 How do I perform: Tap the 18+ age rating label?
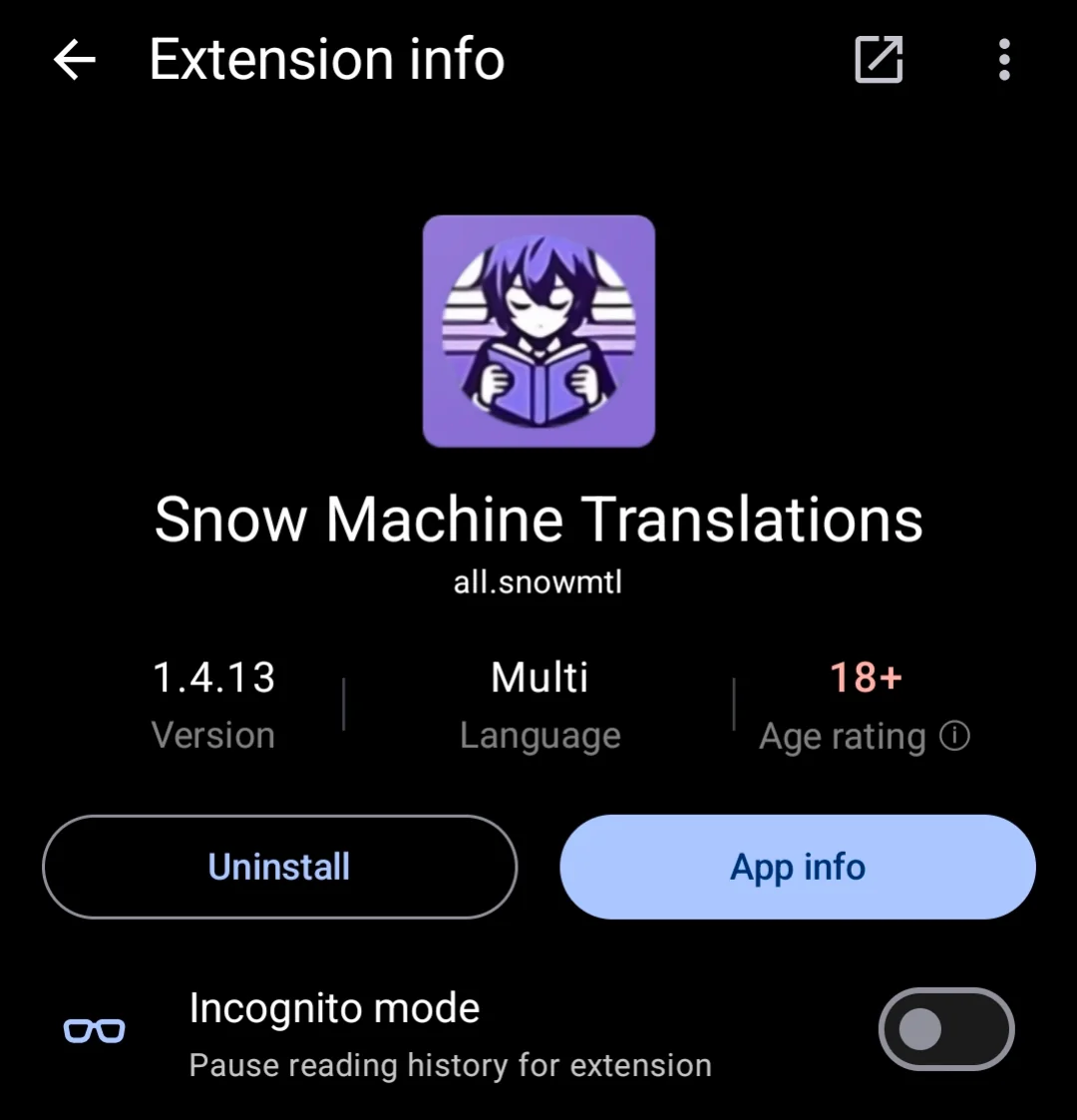pyautogui.click(x=866, y=677)
